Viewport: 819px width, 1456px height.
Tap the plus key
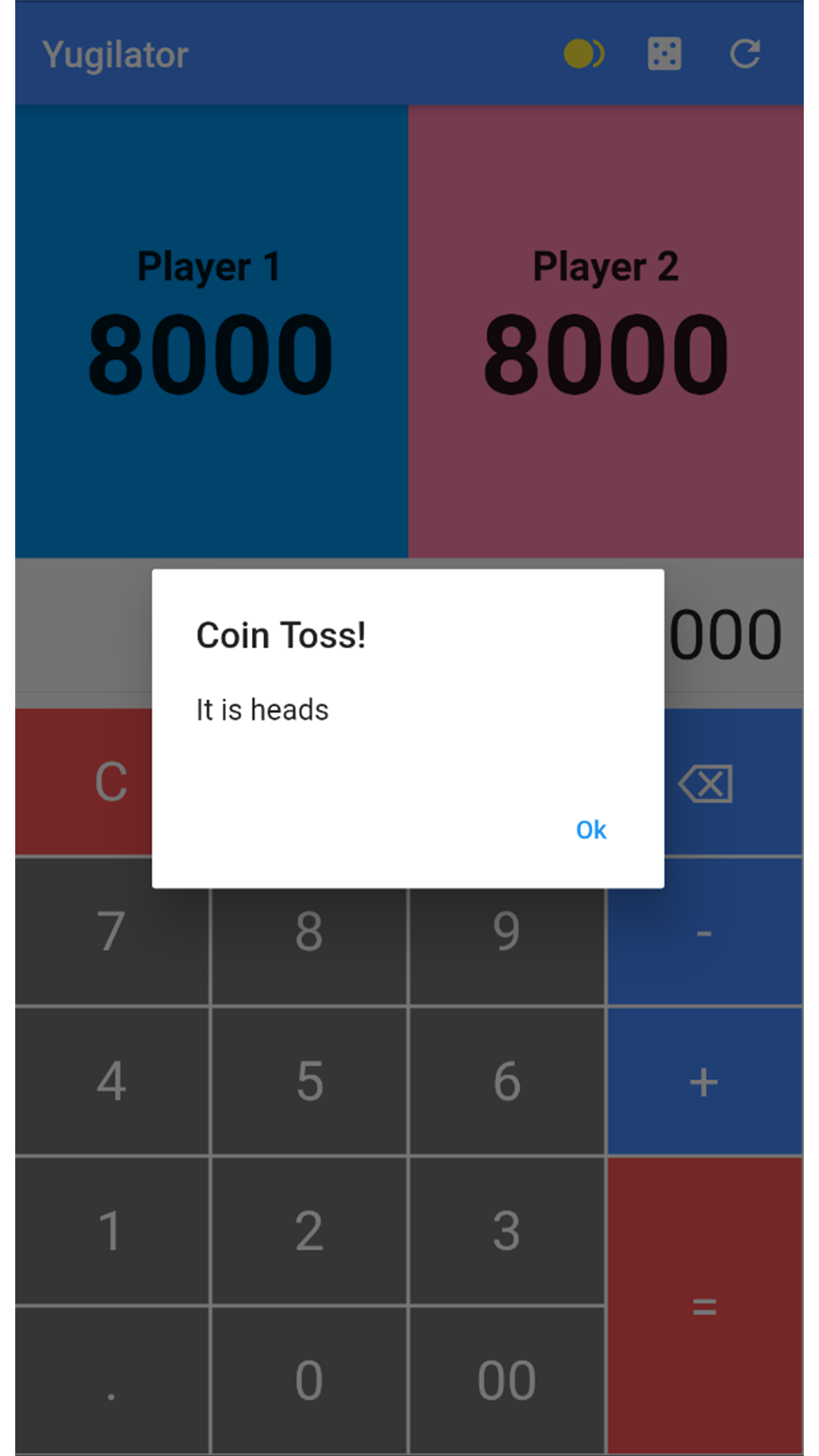pos(704,1081)
